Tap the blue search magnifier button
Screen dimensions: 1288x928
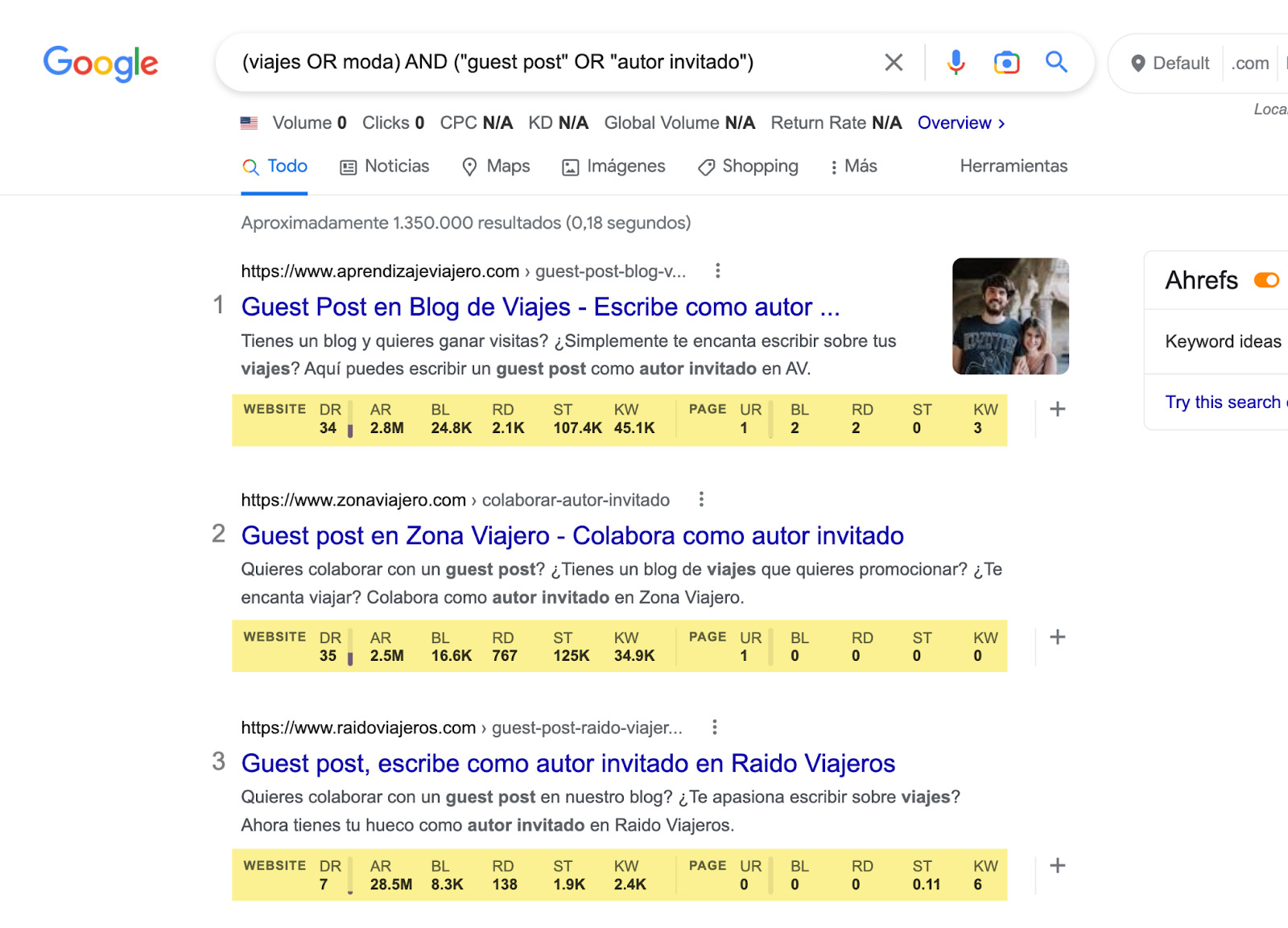tap(1056, 62)
